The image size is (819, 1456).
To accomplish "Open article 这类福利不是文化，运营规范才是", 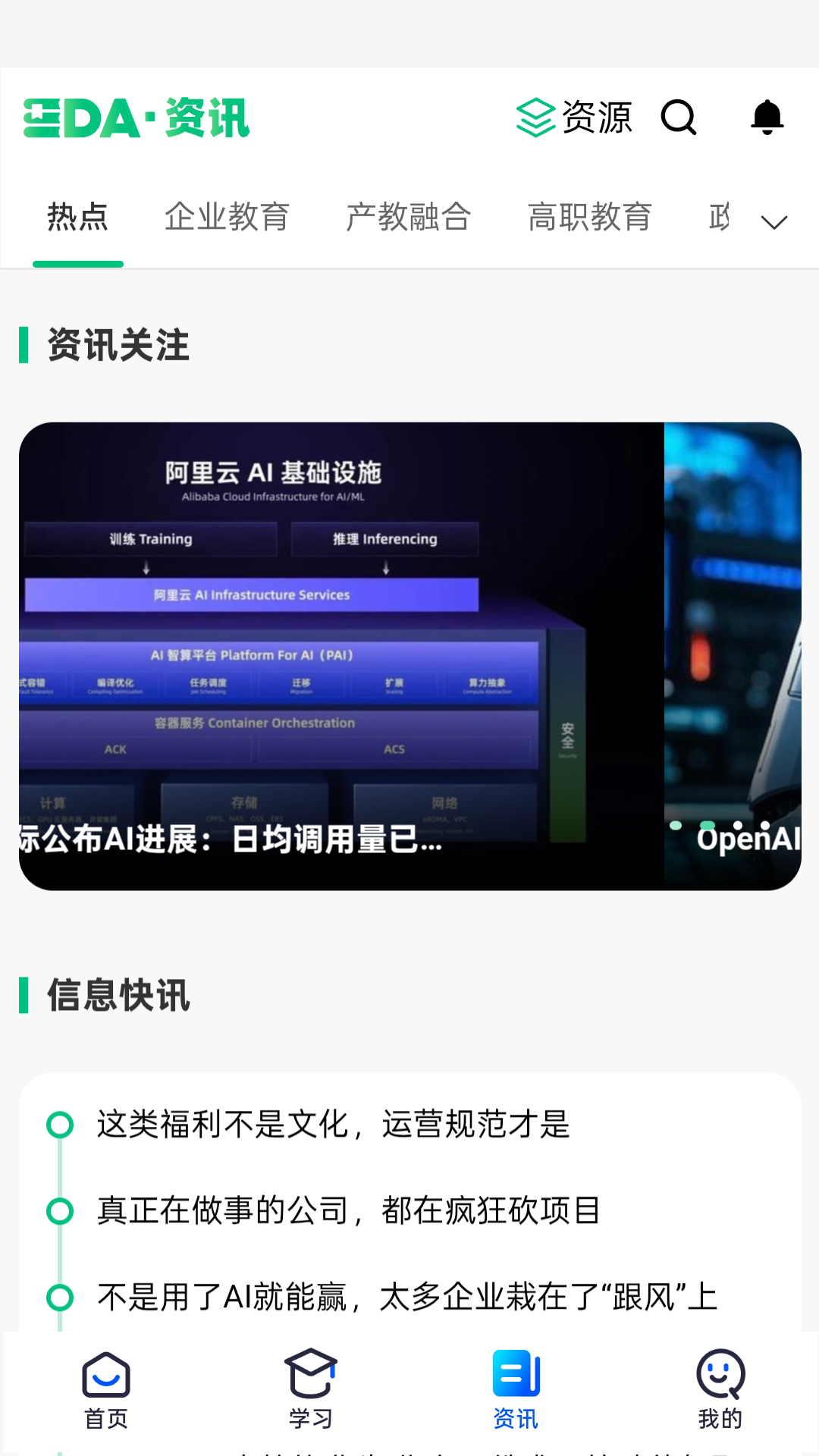I will [333, 1125].
